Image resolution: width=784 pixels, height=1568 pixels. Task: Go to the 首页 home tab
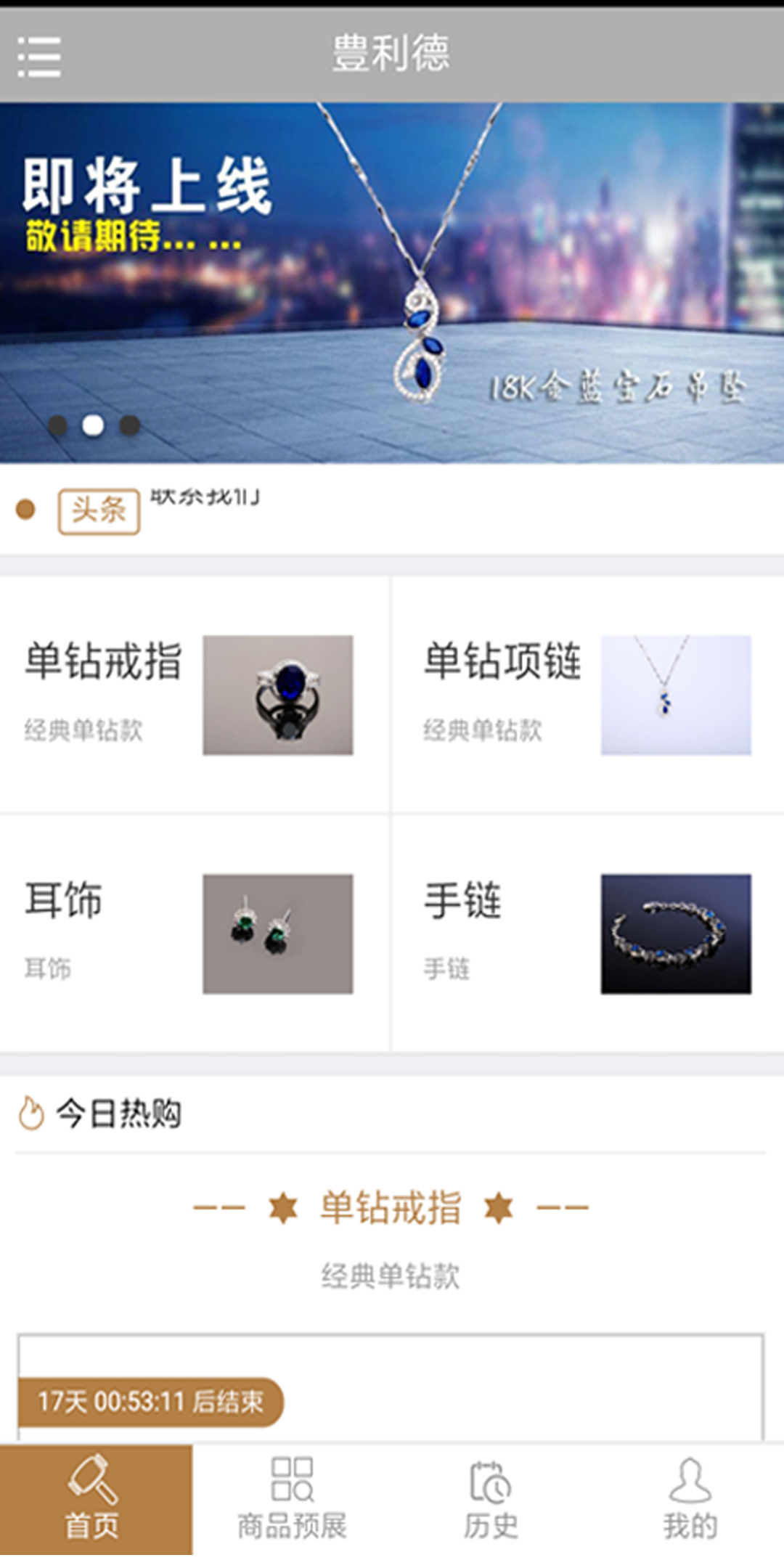point(94,1500)
